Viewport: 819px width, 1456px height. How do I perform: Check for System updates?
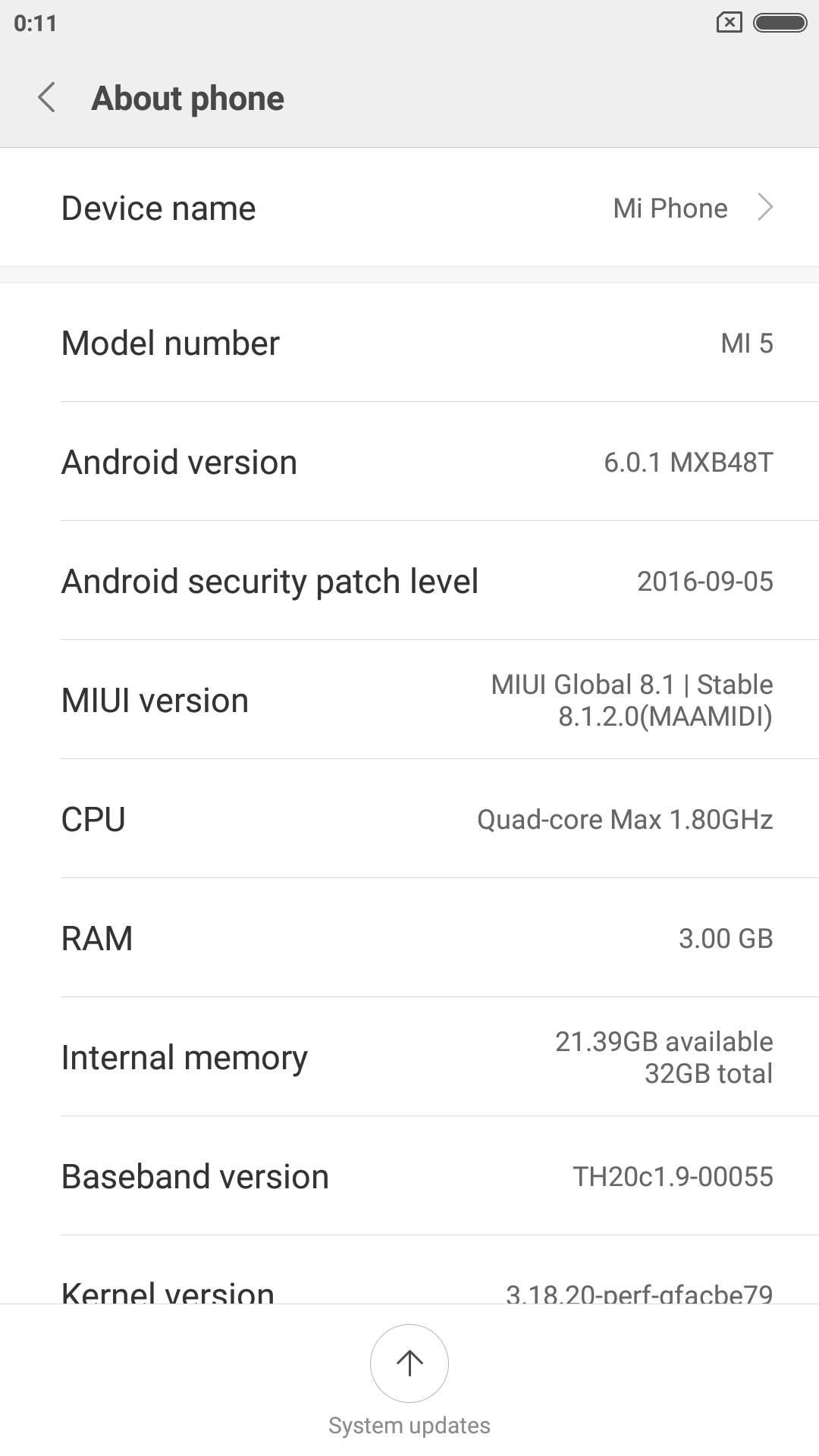point(409,1363)
